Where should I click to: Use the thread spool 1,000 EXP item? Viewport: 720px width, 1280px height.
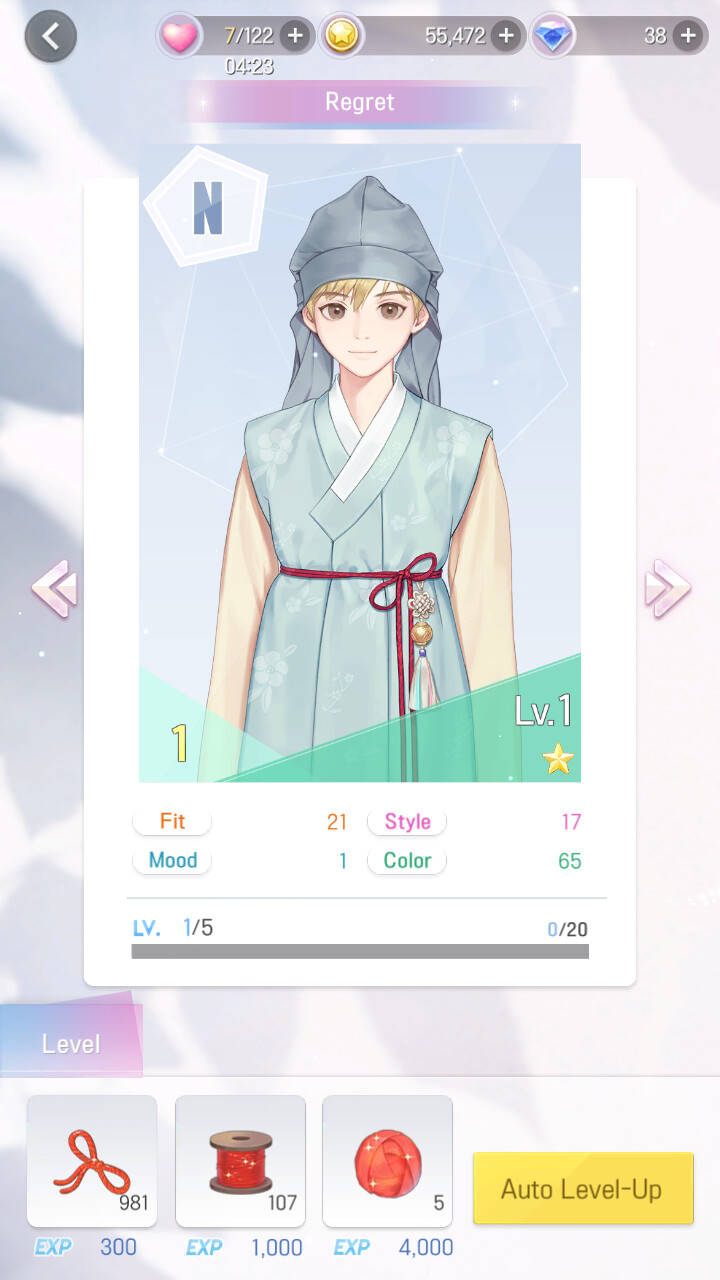pyautogui.click(x=240, y=1161)
